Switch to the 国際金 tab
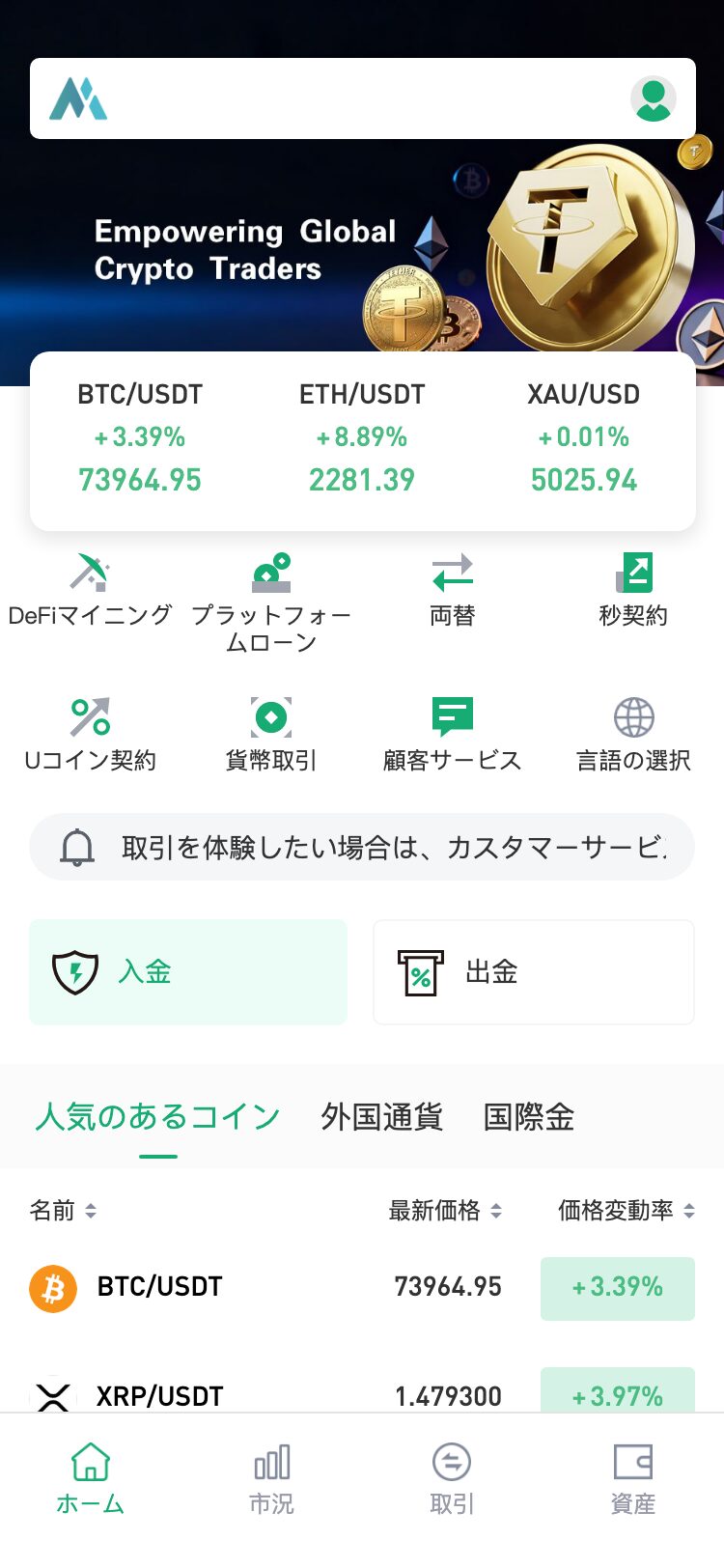The height and width of the screenshot is (1568, 724). tap(529, 1117)
